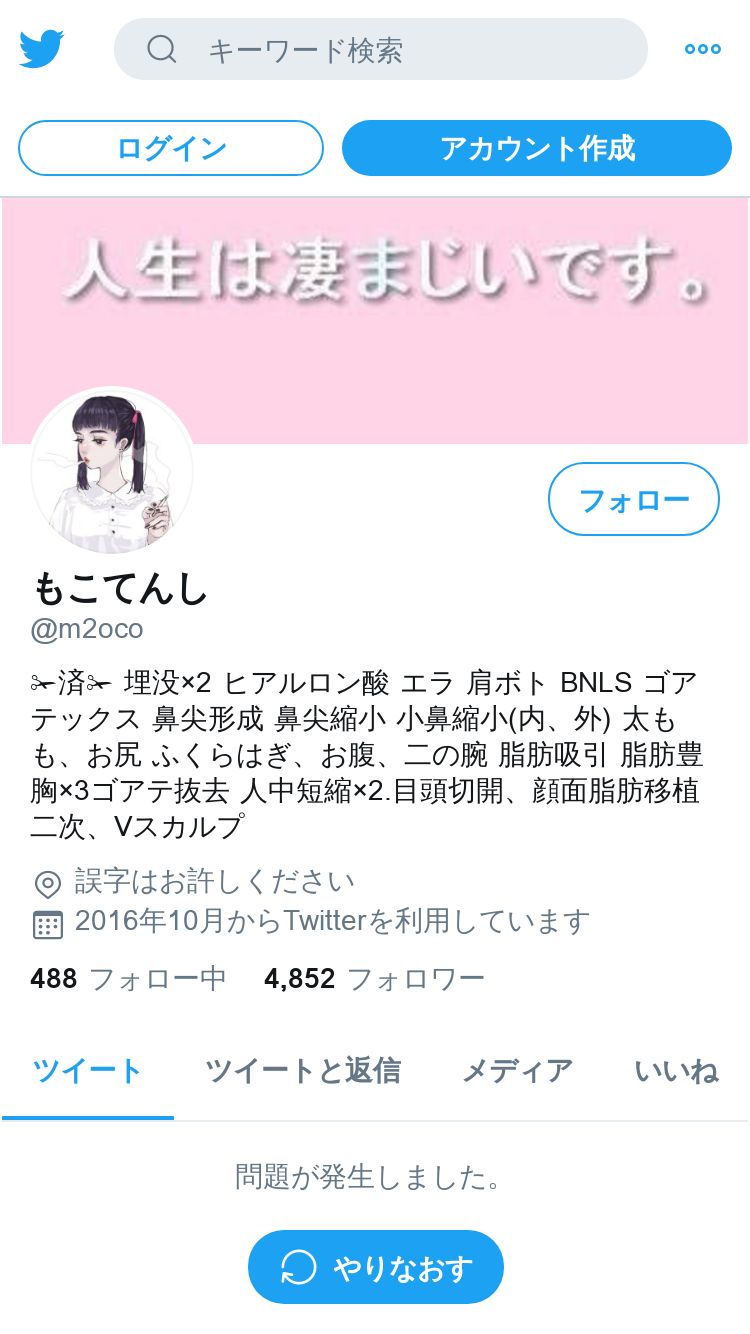Switch to the ツイートと返信 tab
Screen dimensions: 750x1334
[303, 1072]
